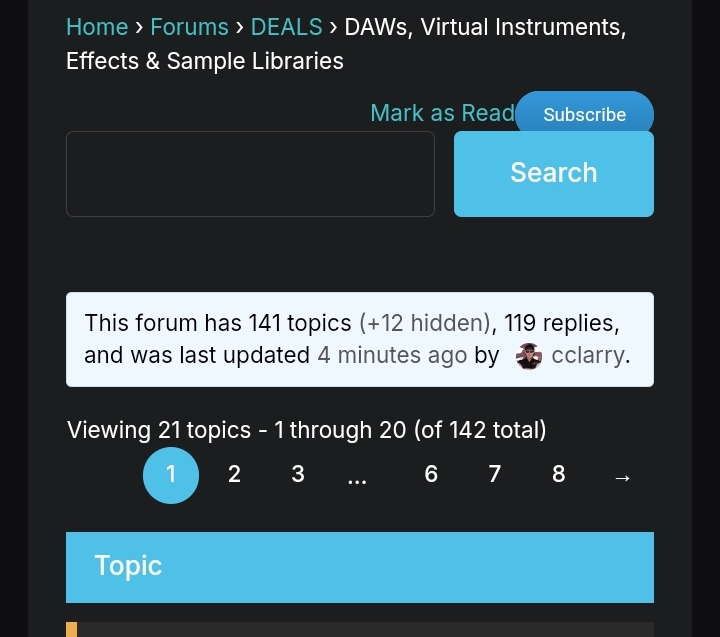Go to page 3 of topics

tap(298, 475)
